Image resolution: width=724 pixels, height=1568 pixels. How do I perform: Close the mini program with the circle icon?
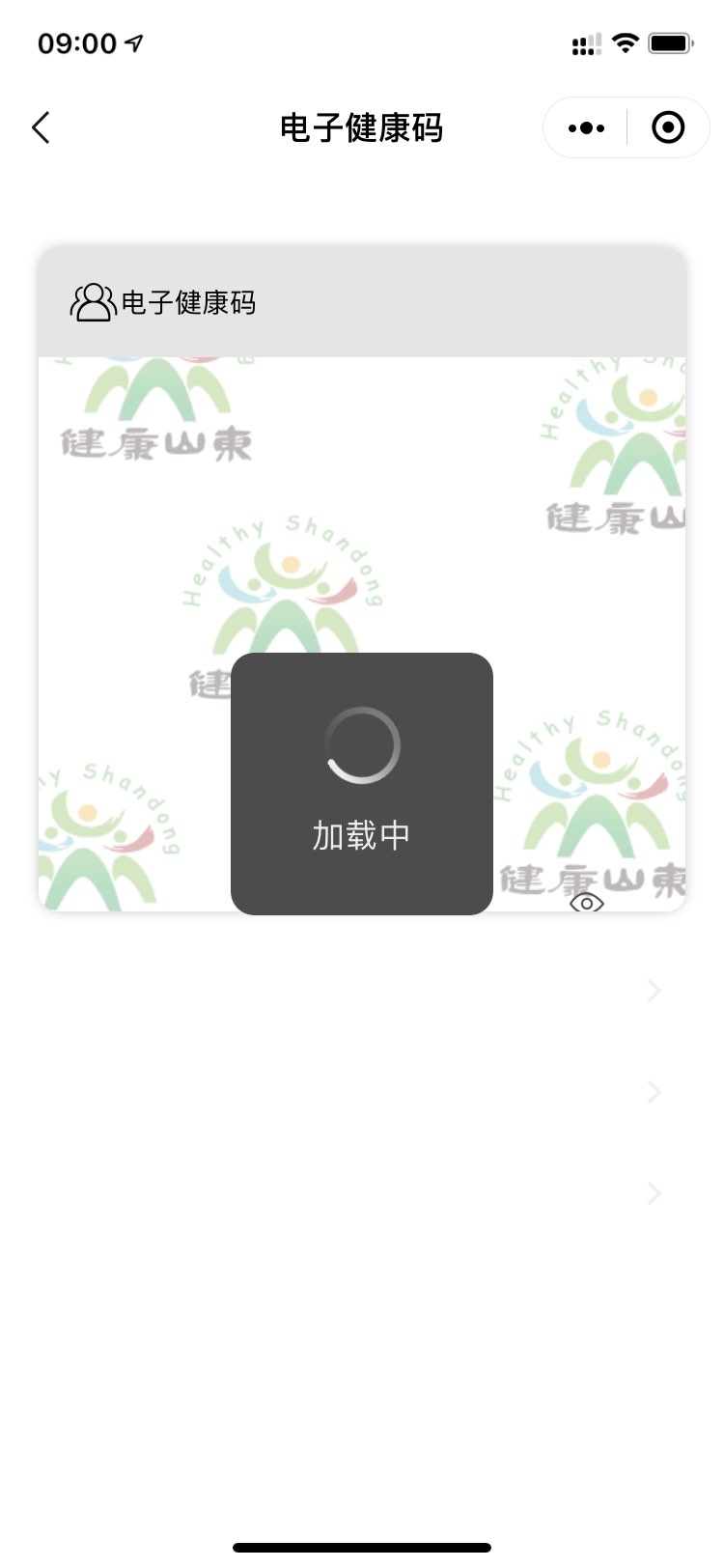point(668,127)
